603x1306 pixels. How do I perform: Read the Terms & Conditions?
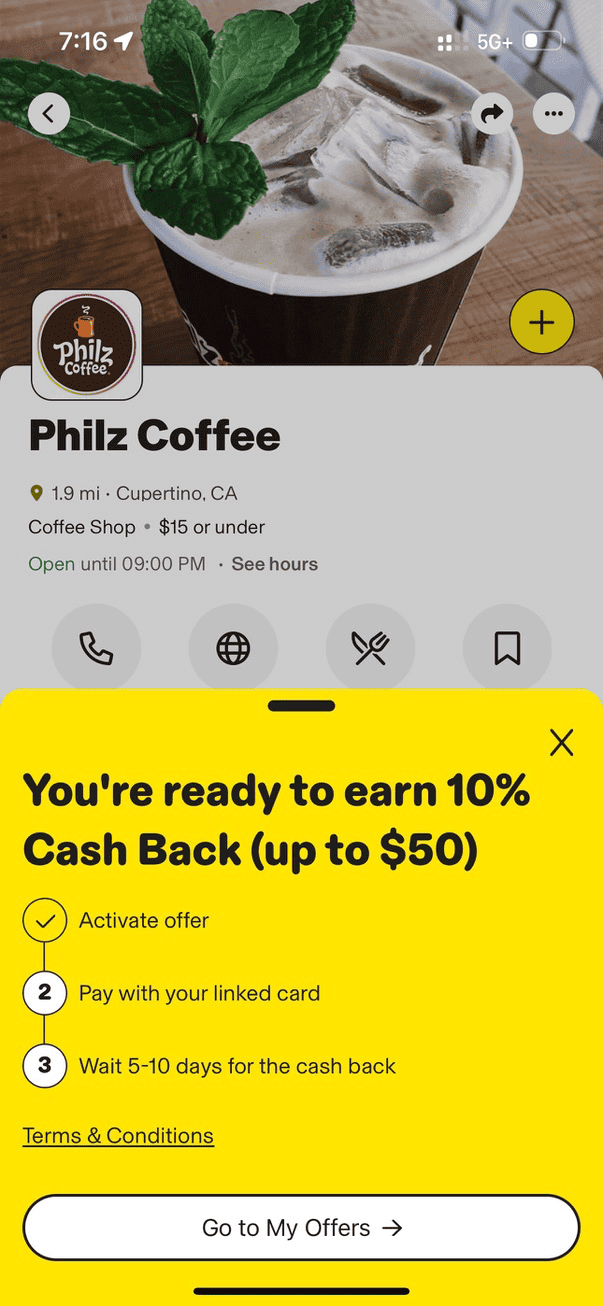coord(118,1136)
